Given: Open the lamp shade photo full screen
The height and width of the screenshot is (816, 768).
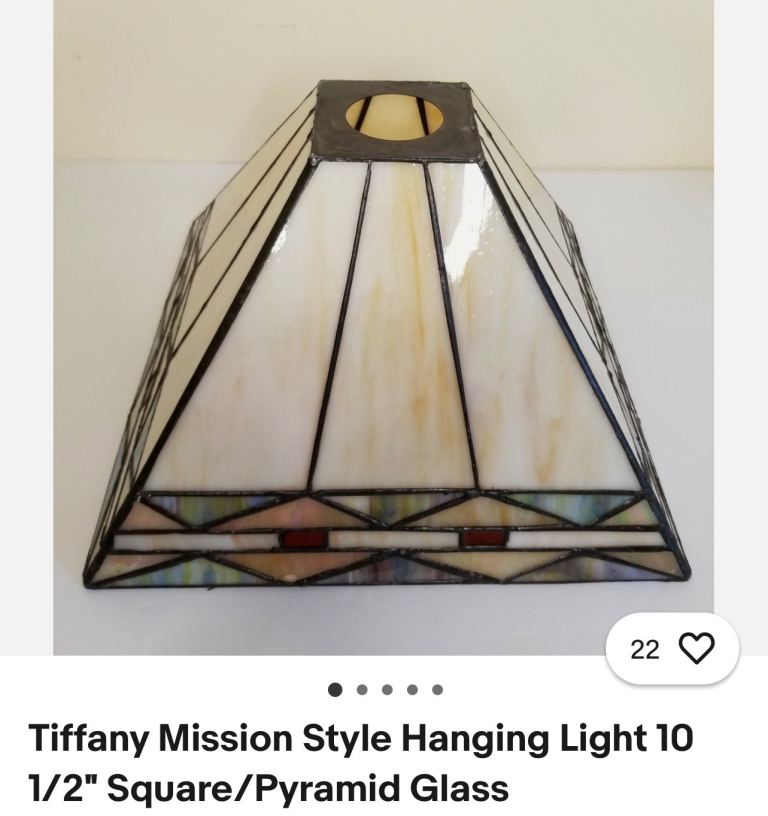Looking at the screenshot, I should pyautogui.click(x=384, y=330).
